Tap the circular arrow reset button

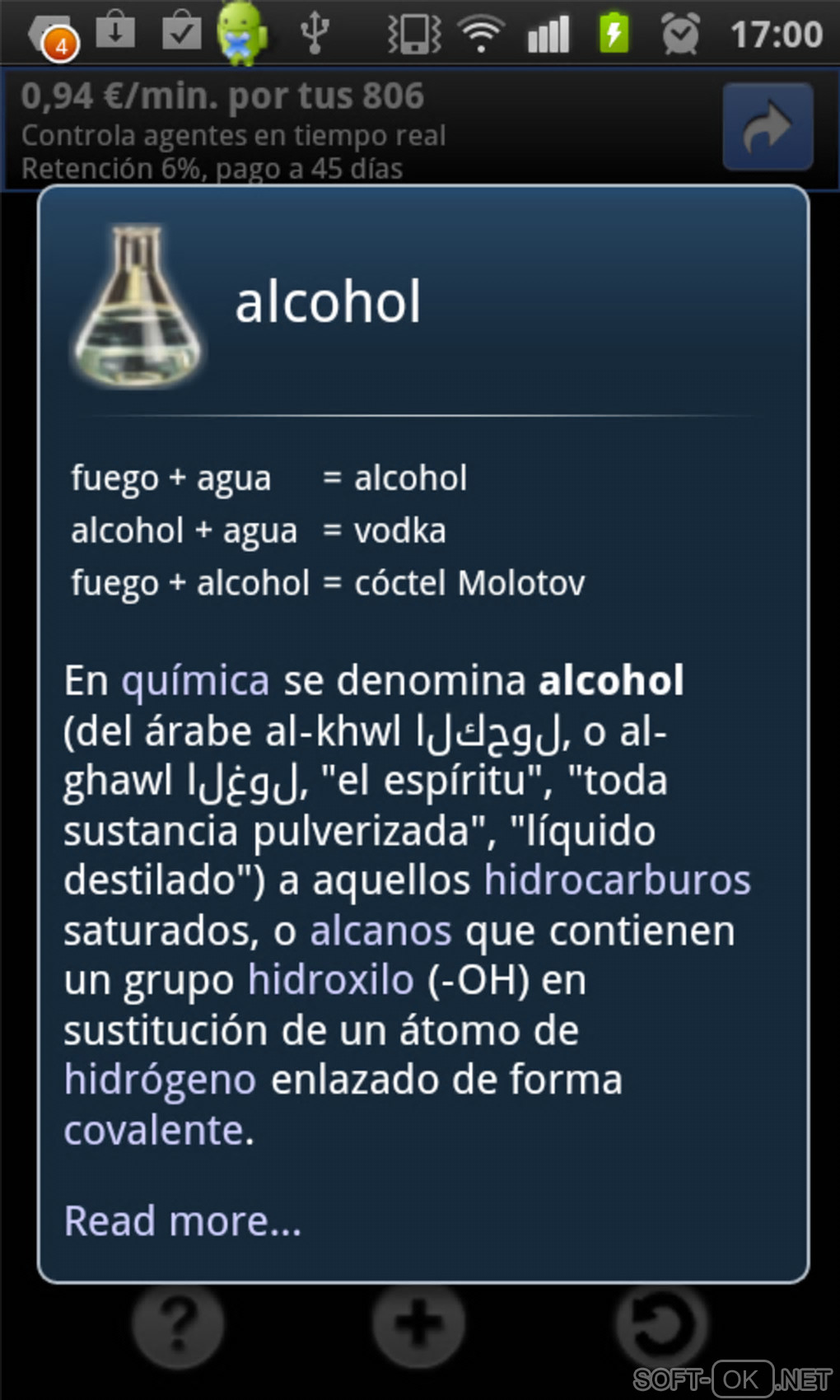pos(660,1324)
